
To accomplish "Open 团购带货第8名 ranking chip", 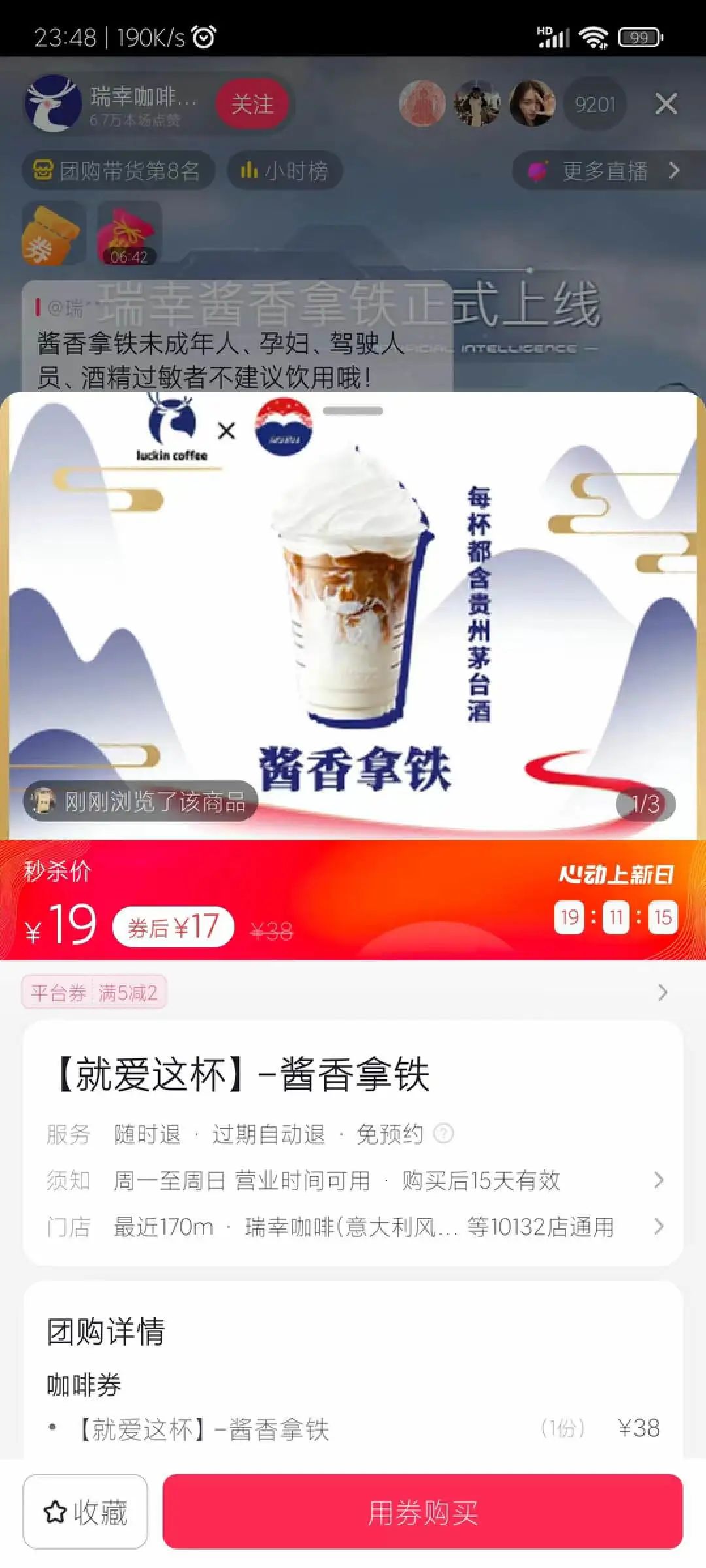I will pos(118,171).
